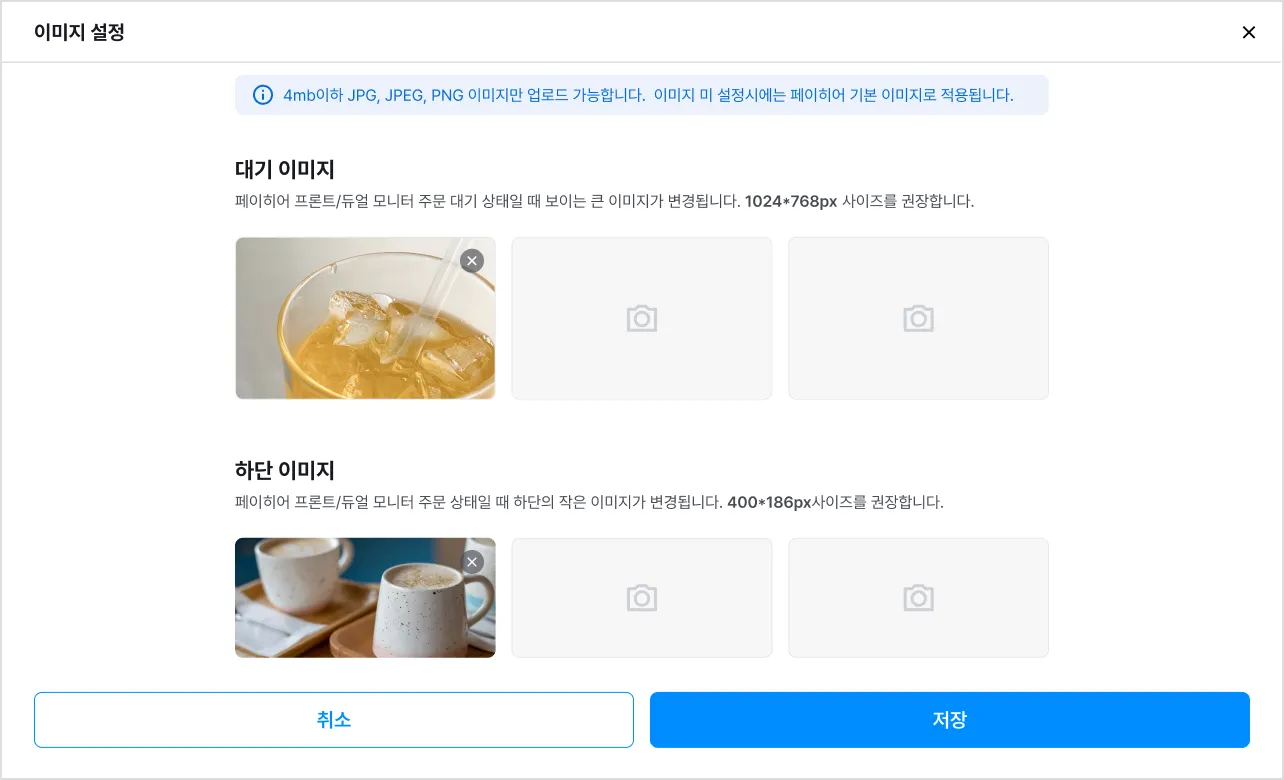Remove the iced tea 대기 이미지
Viewport: 1284px width, 780px height.
472,261
